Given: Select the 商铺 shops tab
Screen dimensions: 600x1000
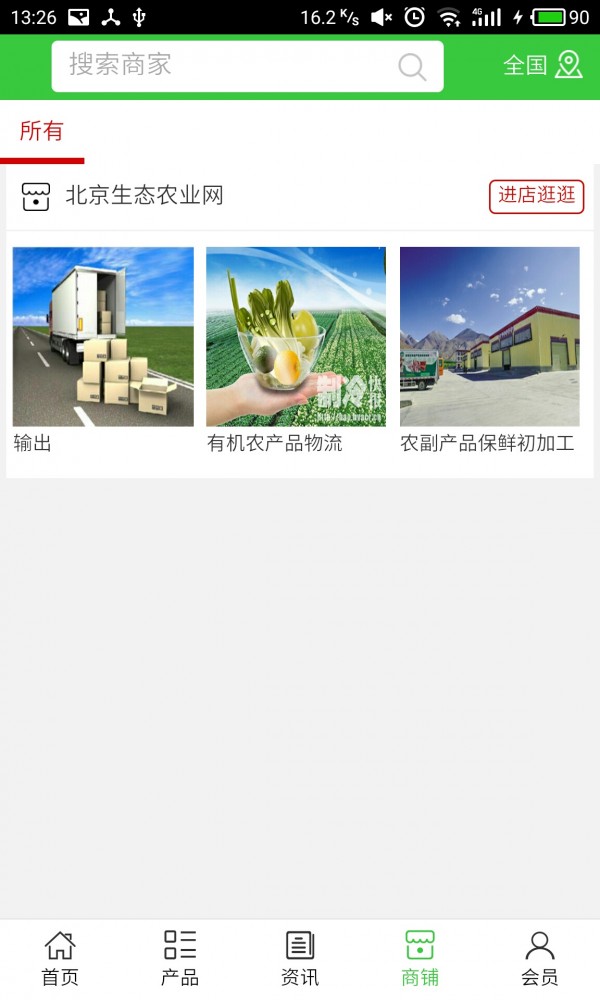Looking at the screenshot, I should 420,958.
